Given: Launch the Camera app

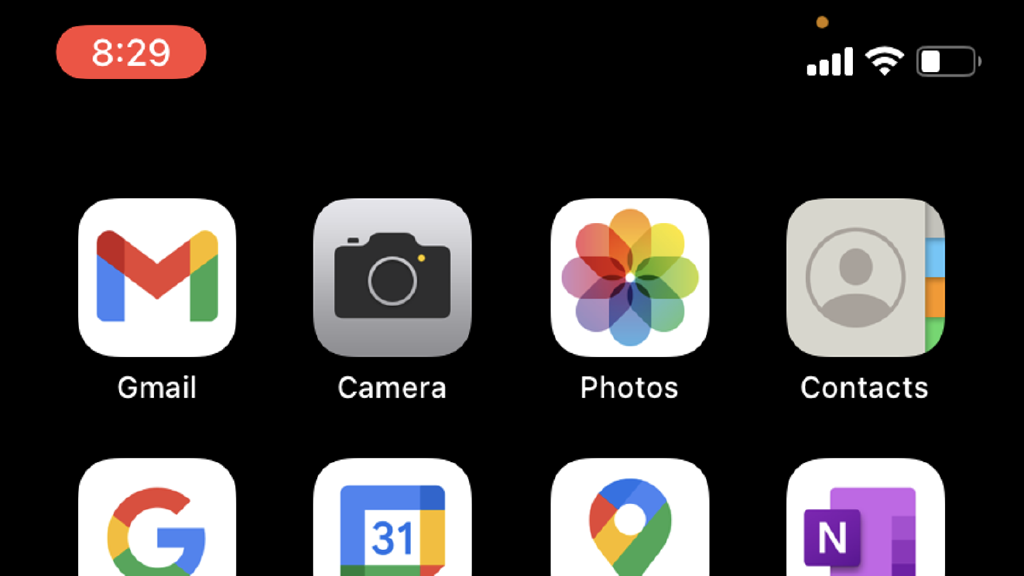Looking at the screenshot, I should pyautogui.click(x=392, y=277).
